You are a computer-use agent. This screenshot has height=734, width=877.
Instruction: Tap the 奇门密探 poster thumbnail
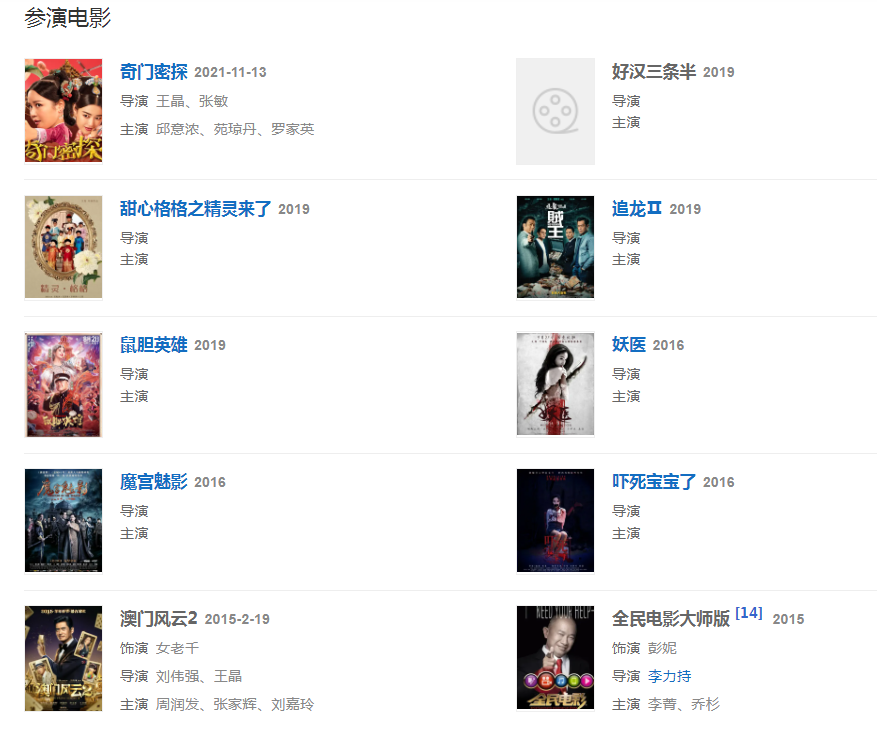[63, 110]
